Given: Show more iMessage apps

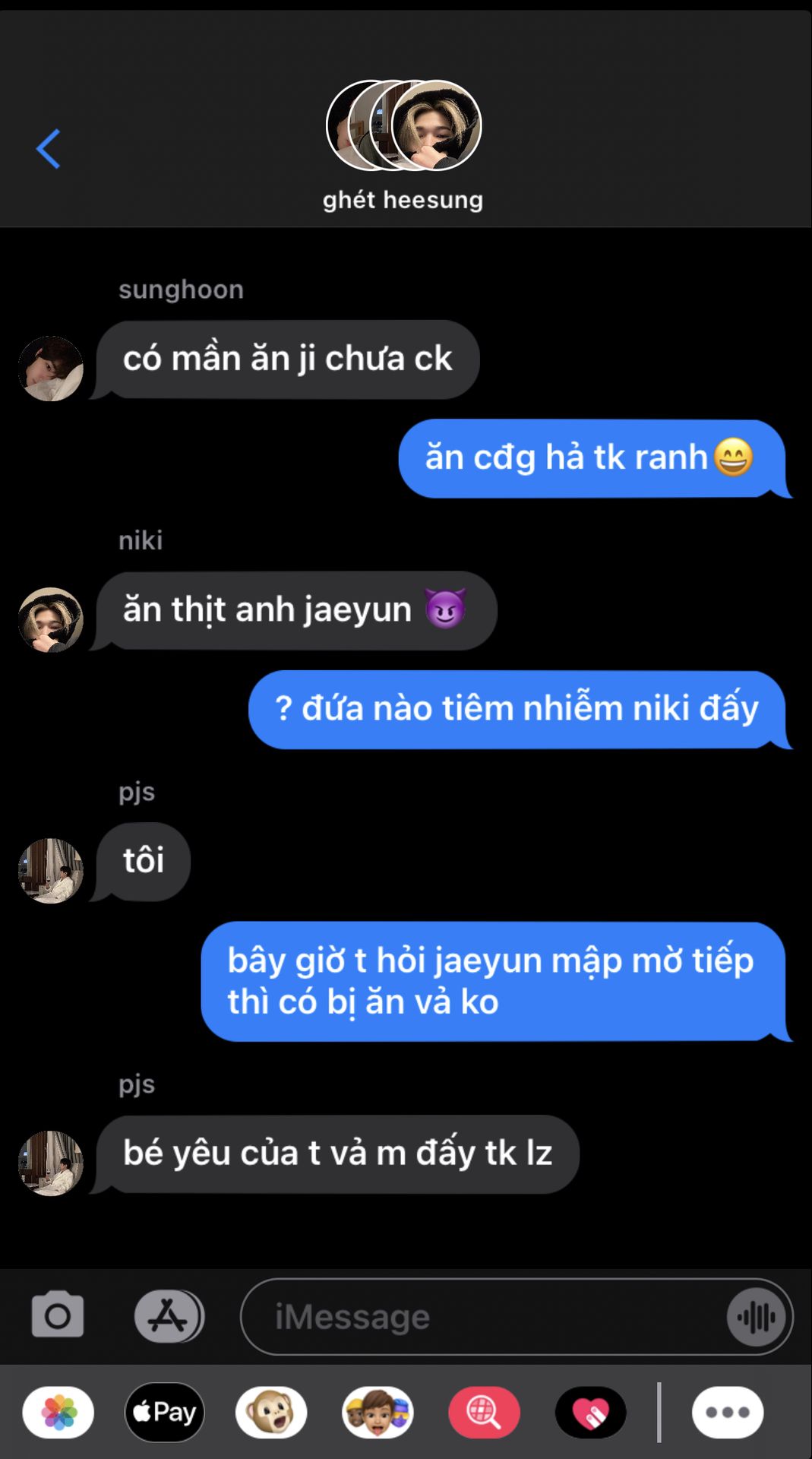Looking at the screenshot, I should [727, 1413].
